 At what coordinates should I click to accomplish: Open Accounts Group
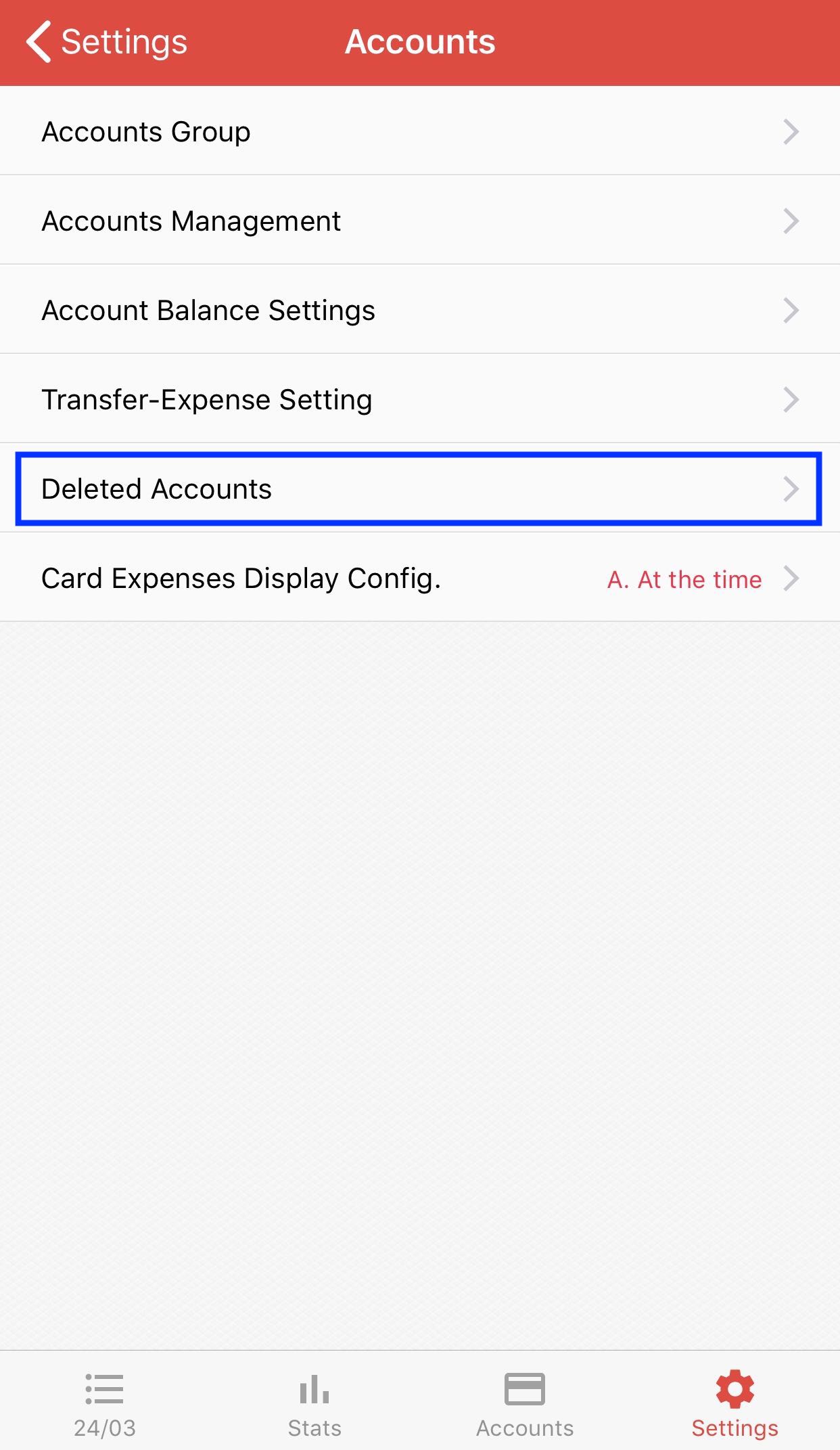click(x=419, y=131)
